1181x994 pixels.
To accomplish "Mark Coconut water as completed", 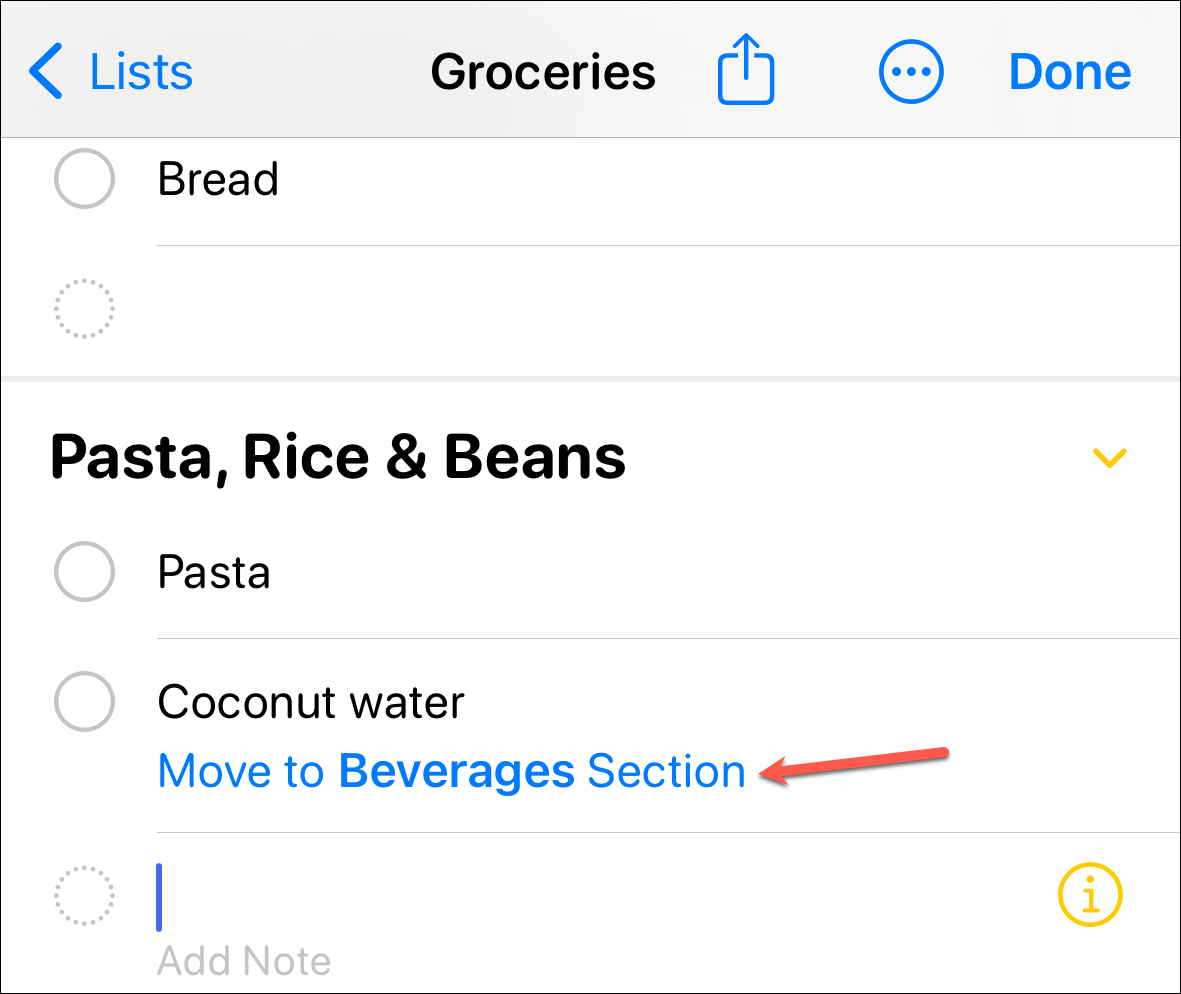I will (x=84, y=701).
